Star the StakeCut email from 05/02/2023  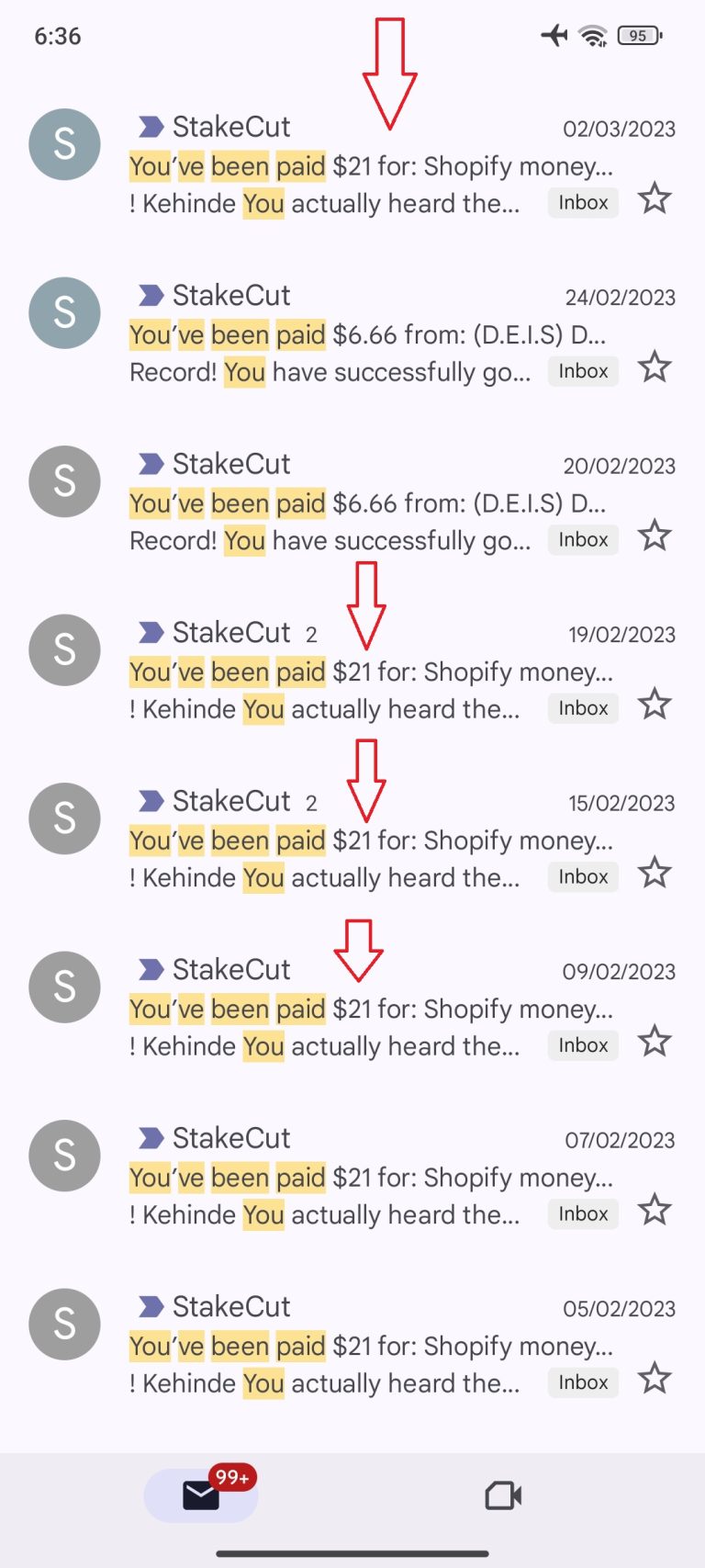[x=655, y=1379]
